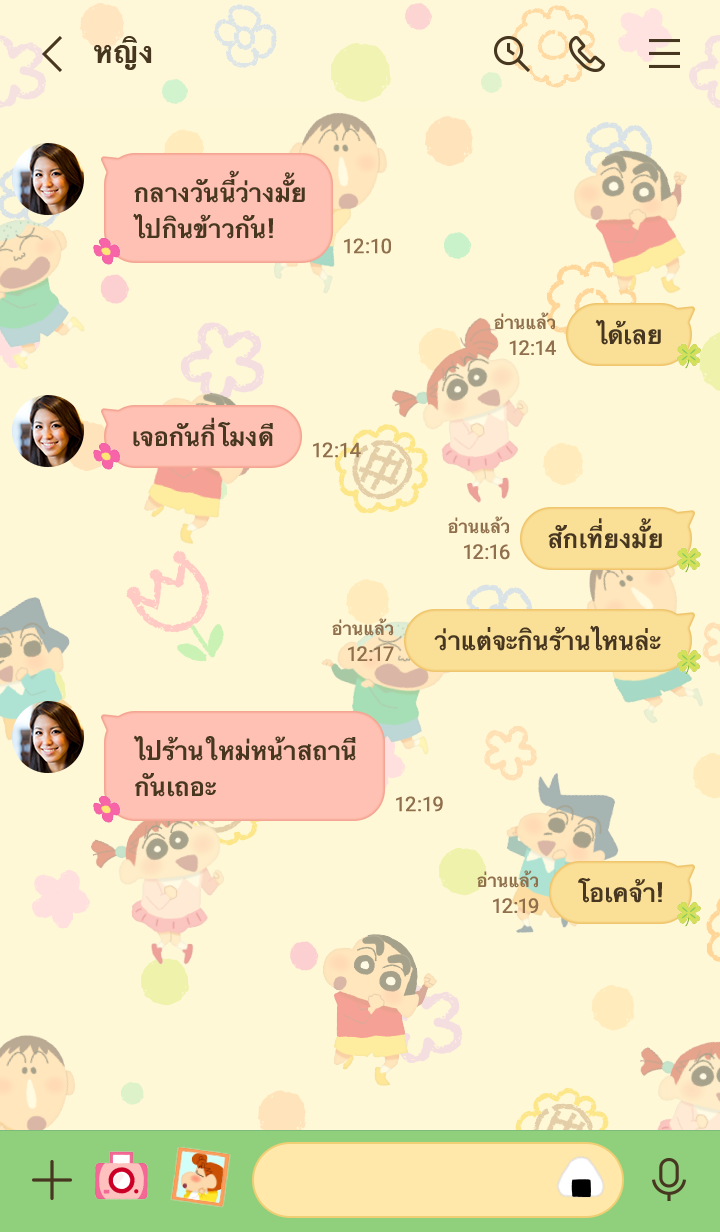Search within this chat
720x1232 pixels.
pyautogui.click(x=511, y=54)
